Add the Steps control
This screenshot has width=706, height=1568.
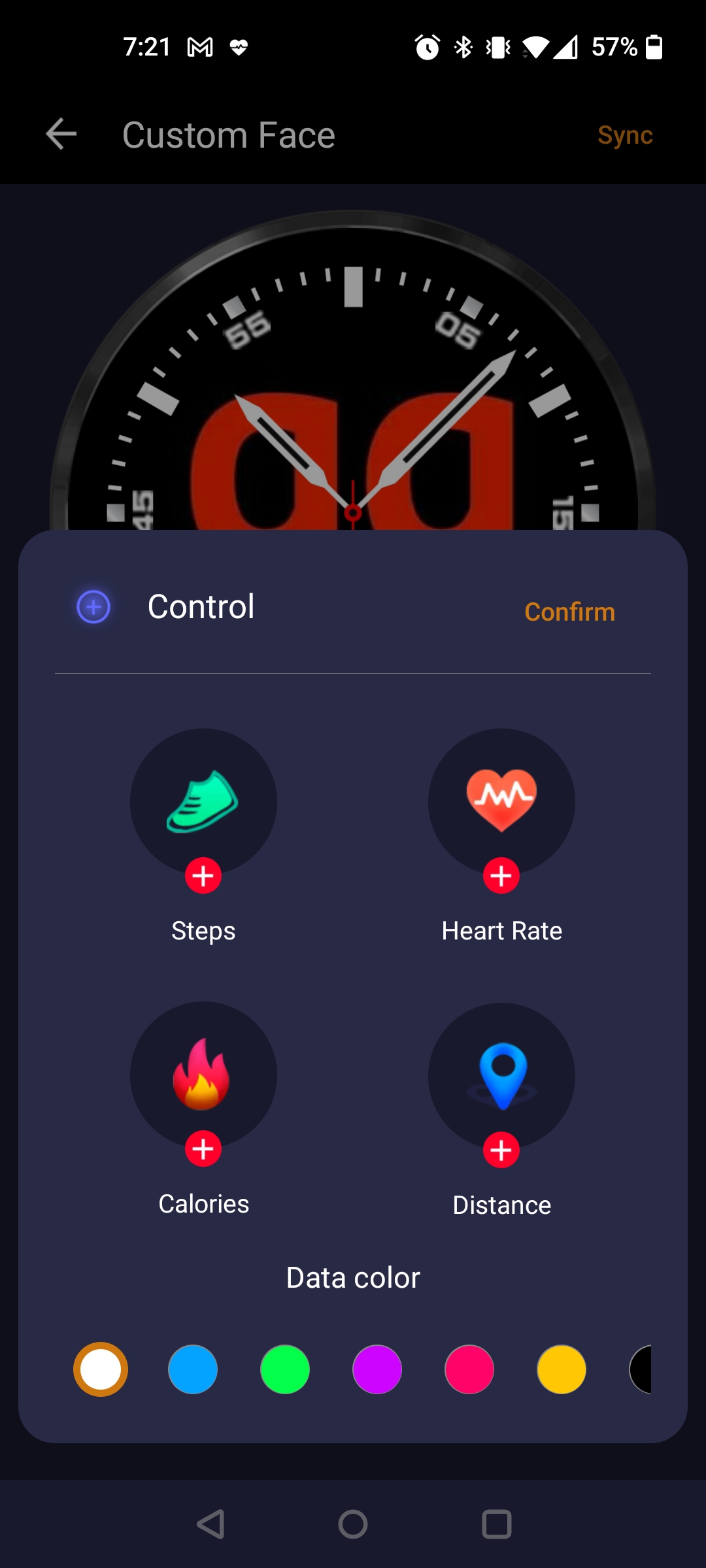[203, 875]
